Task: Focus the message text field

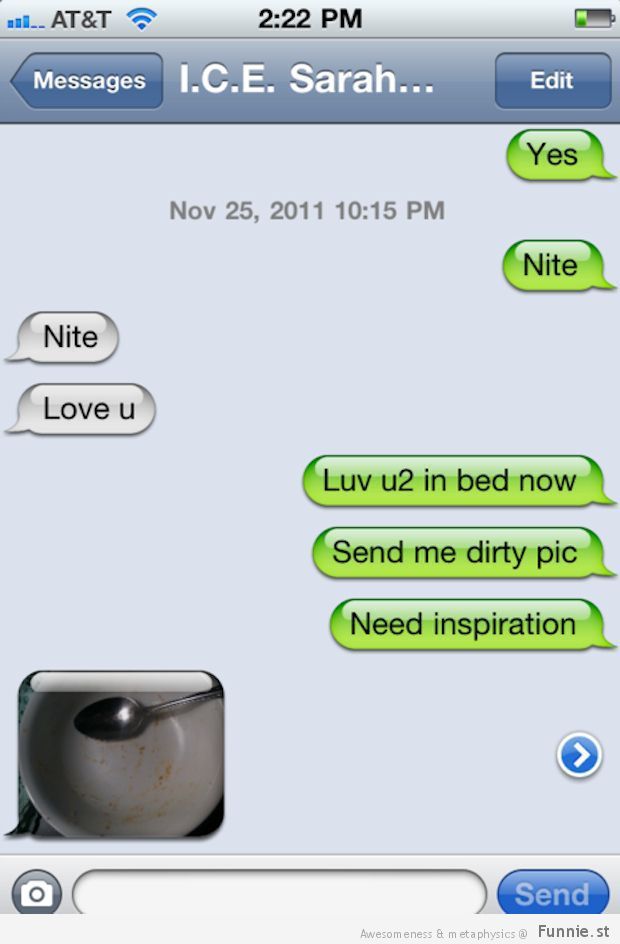Action: click(x=280, y=893)
